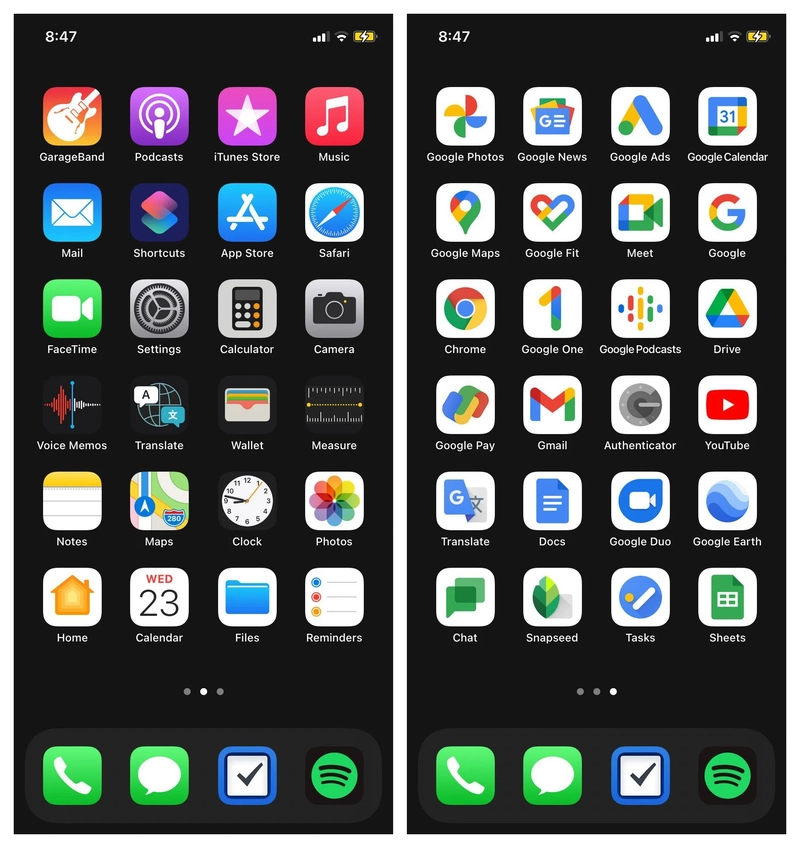Open the Files app

(x=247, y=596)
